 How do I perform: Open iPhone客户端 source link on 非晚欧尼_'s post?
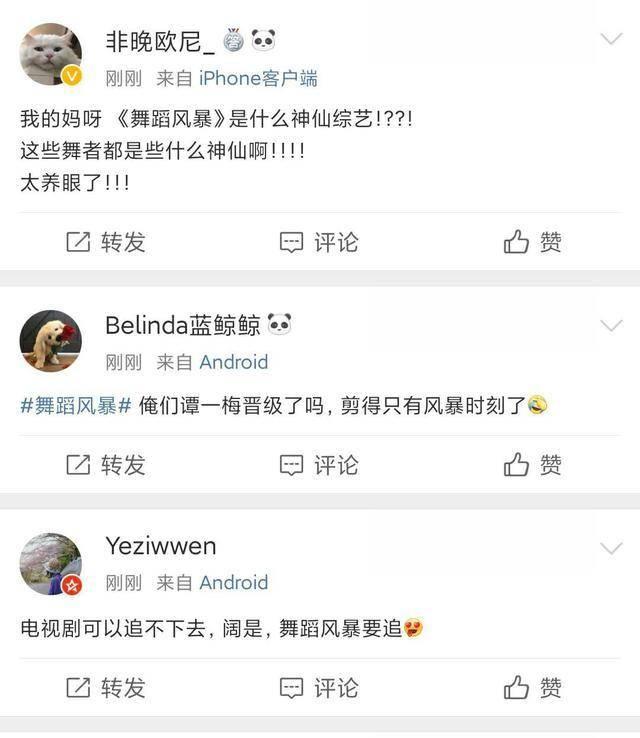click(259, 78)
